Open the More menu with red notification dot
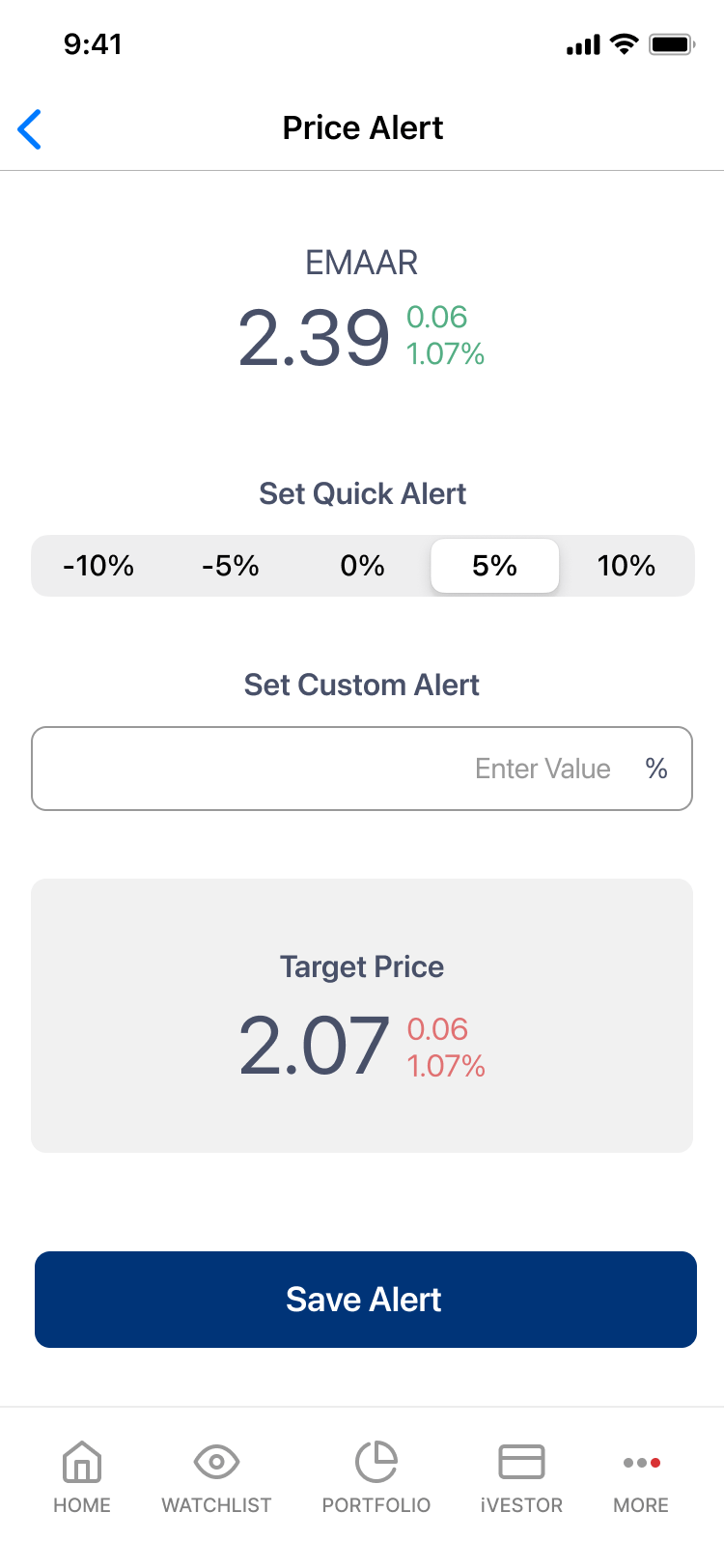The image size is (724, 1568). [640, 1464]
